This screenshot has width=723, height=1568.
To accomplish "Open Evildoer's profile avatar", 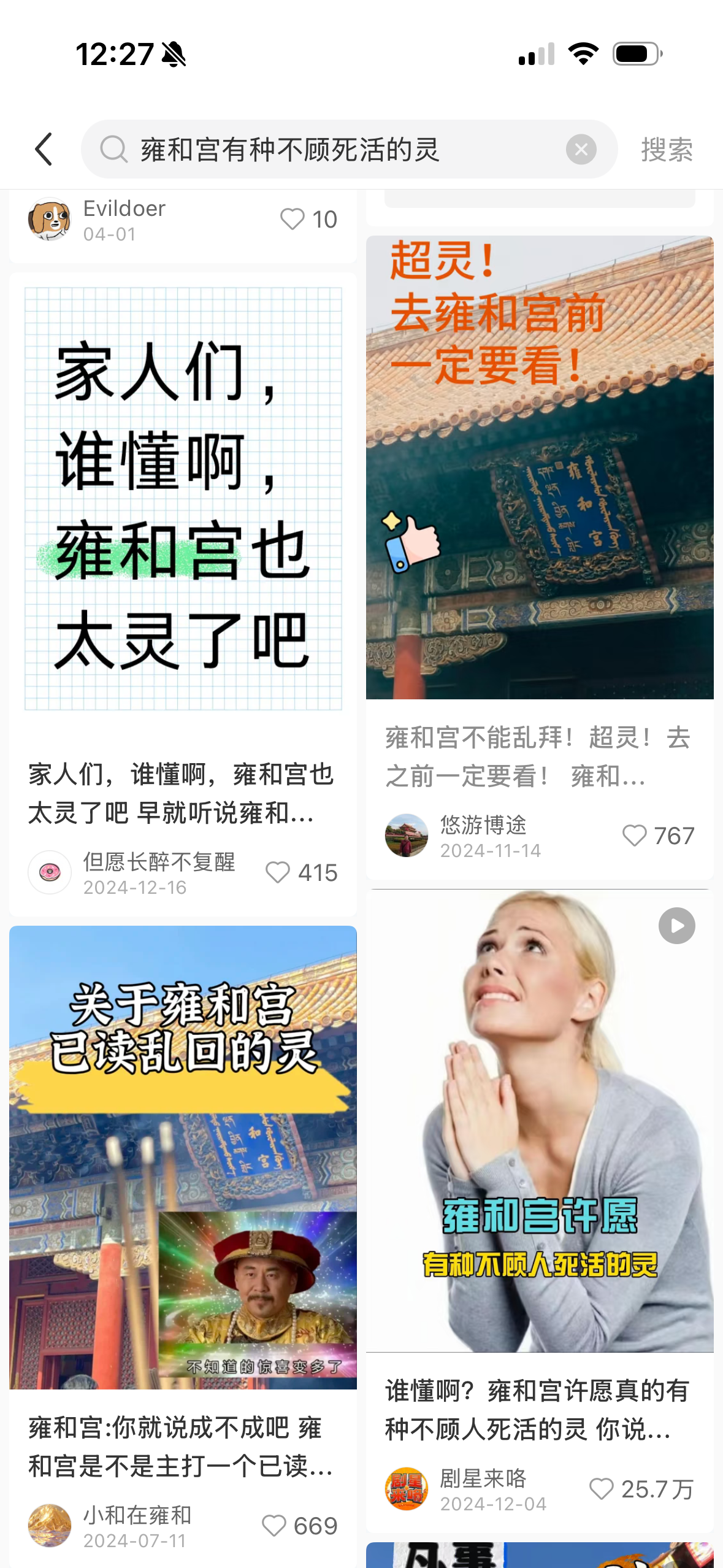I will coord(50,219).
